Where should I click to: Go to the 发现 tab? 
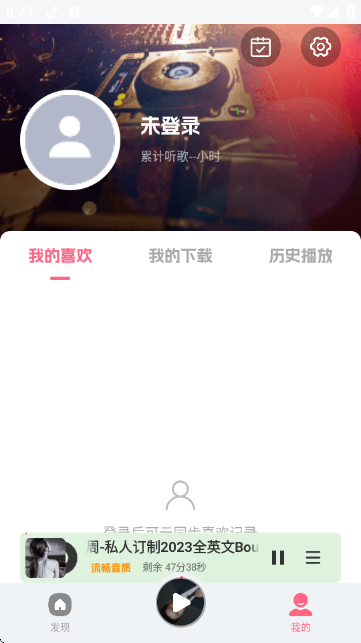pyautogui.click(x=60, y=613)
